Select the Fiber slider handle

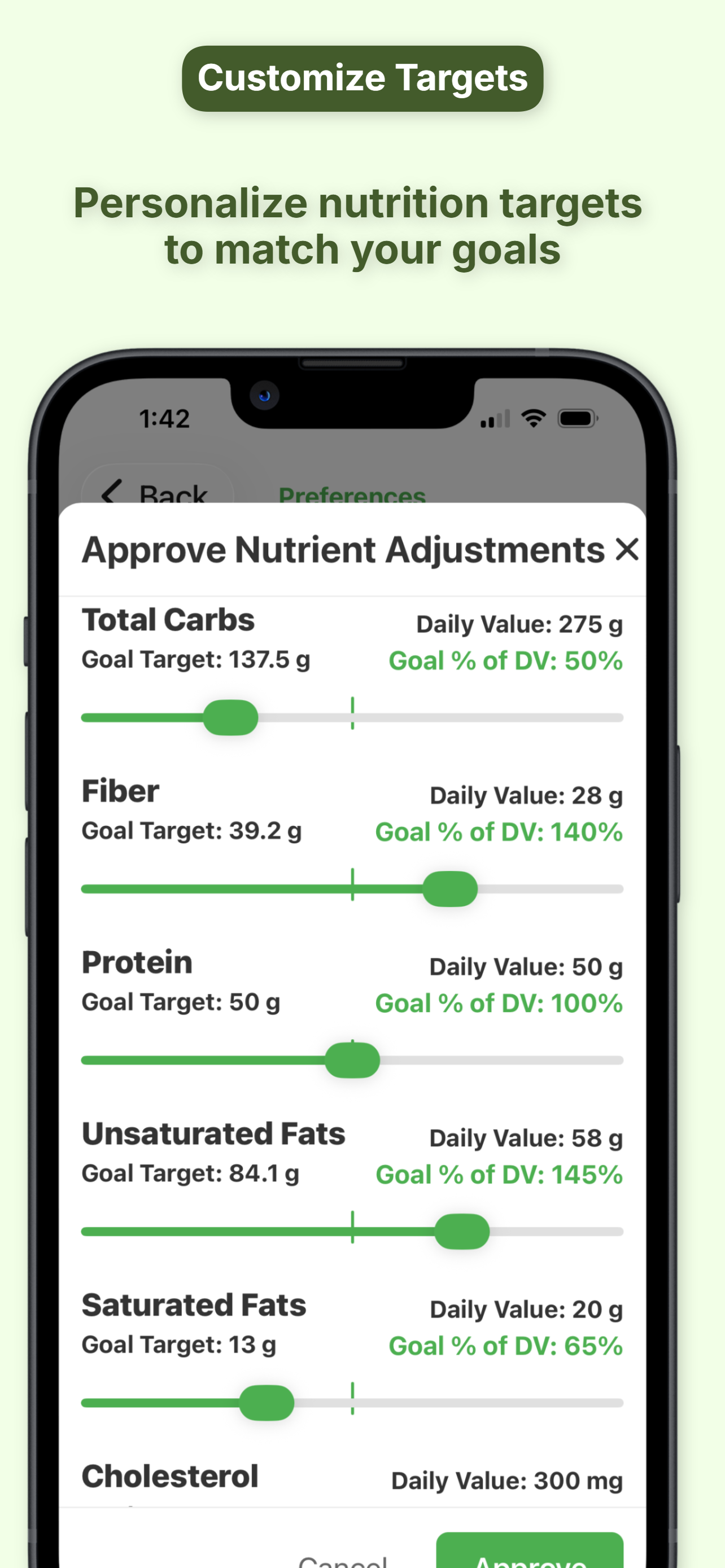[451, 890]
